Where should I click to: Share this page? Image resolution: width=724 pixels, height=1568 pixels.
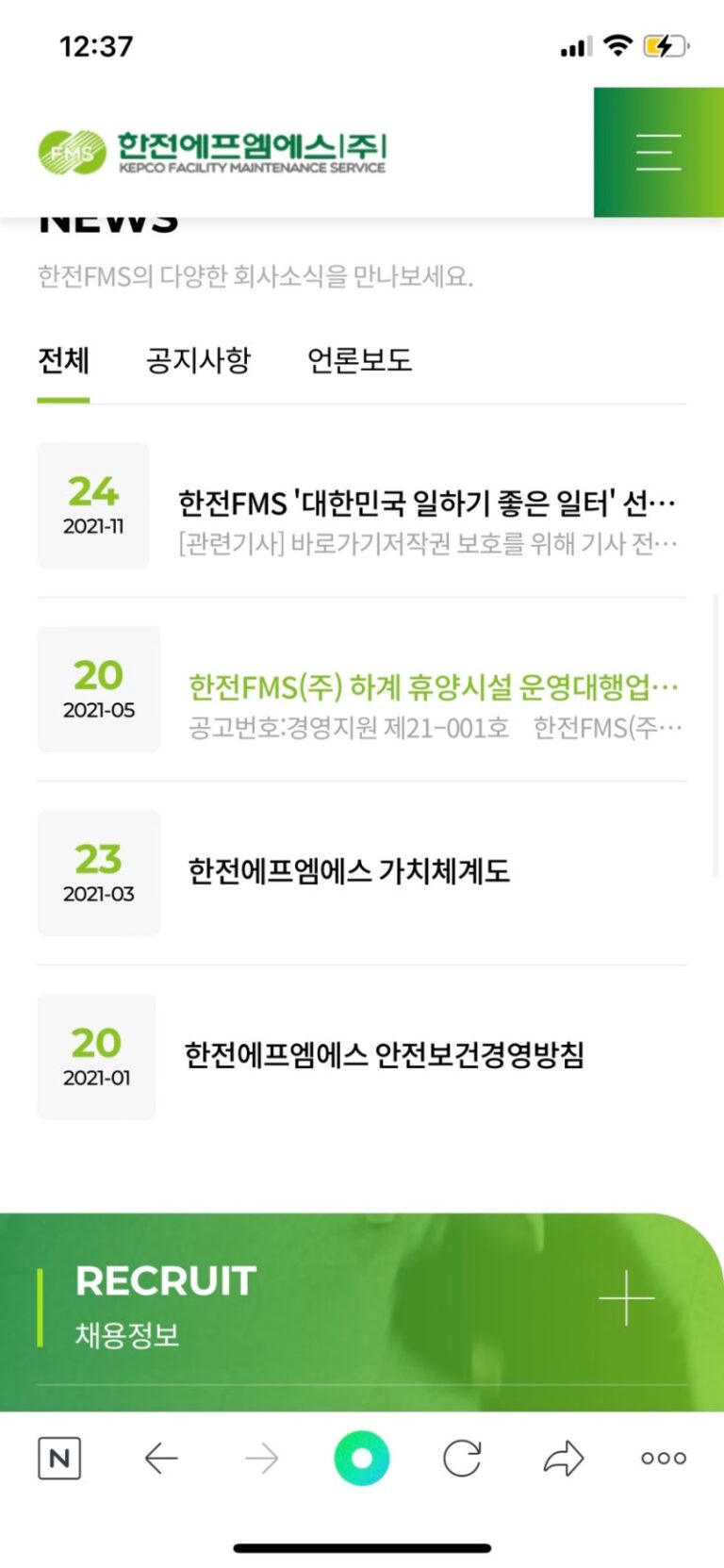coord(564,1459)
